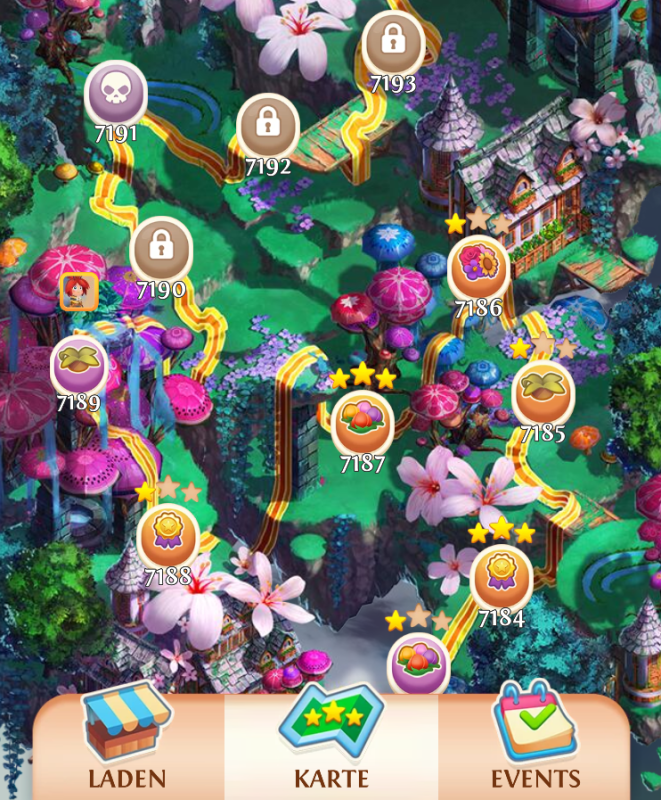Replay level 7187 with three stars
This screenshot has height=800, width=661.
coord(362,421)
